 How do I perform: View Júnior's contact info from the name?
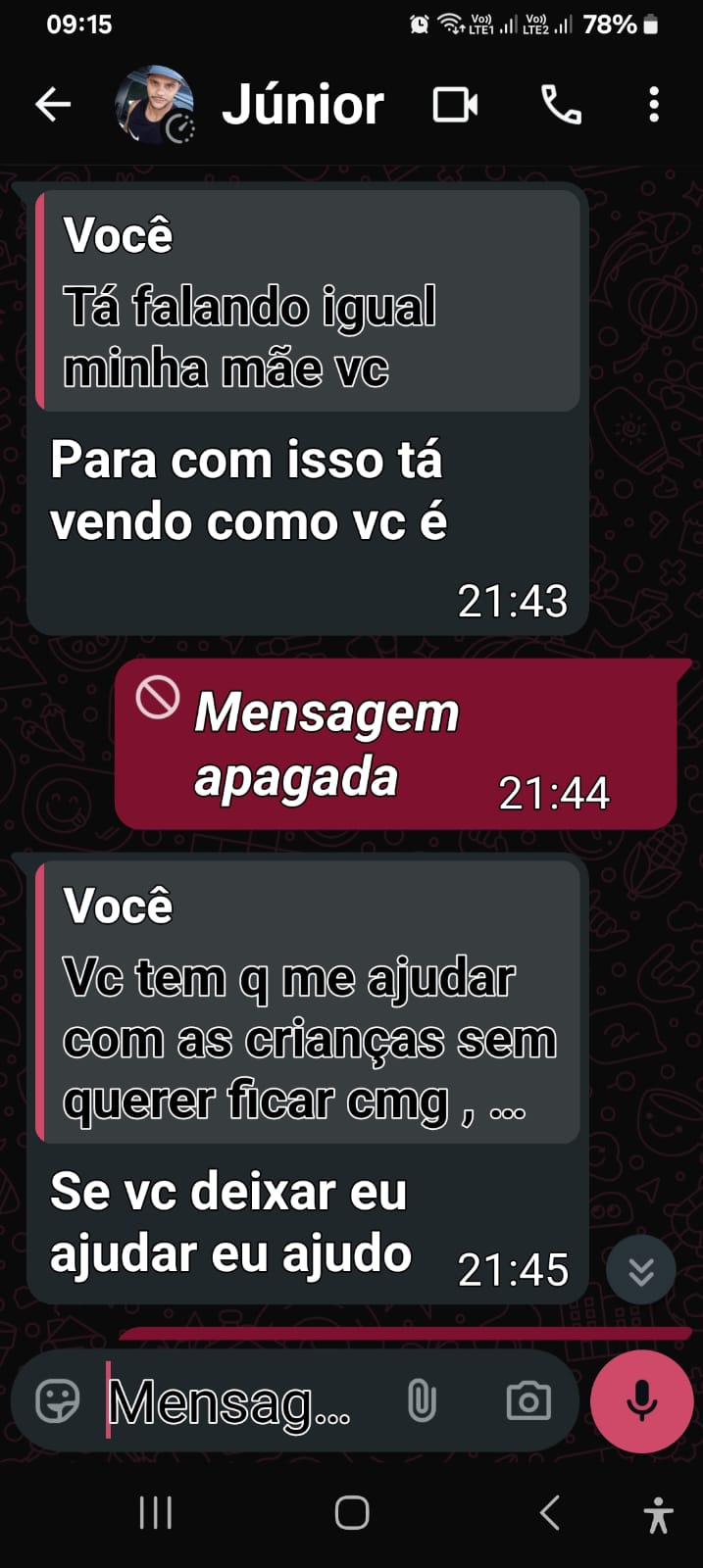tap(303, 105)
